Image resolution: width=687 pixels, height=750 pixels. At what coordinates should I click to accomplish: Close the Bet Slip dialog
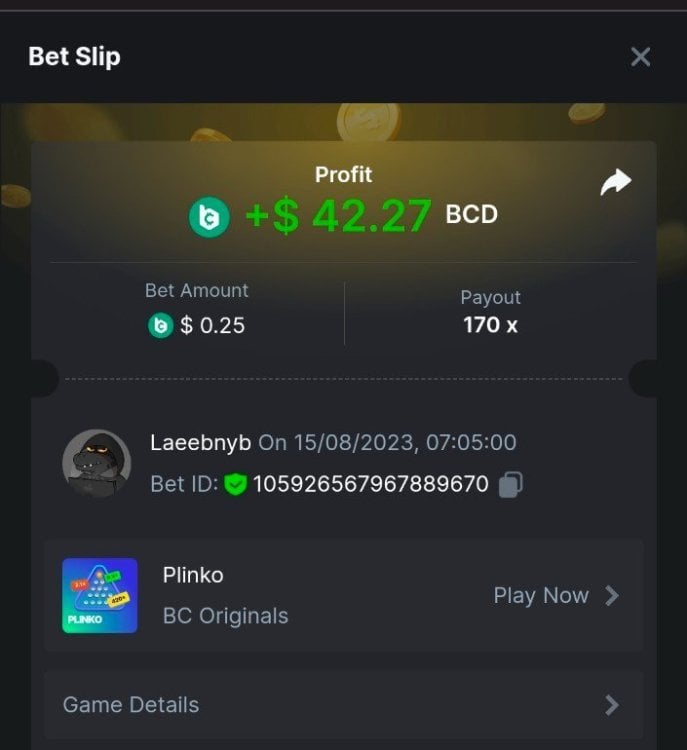point(640,57)
